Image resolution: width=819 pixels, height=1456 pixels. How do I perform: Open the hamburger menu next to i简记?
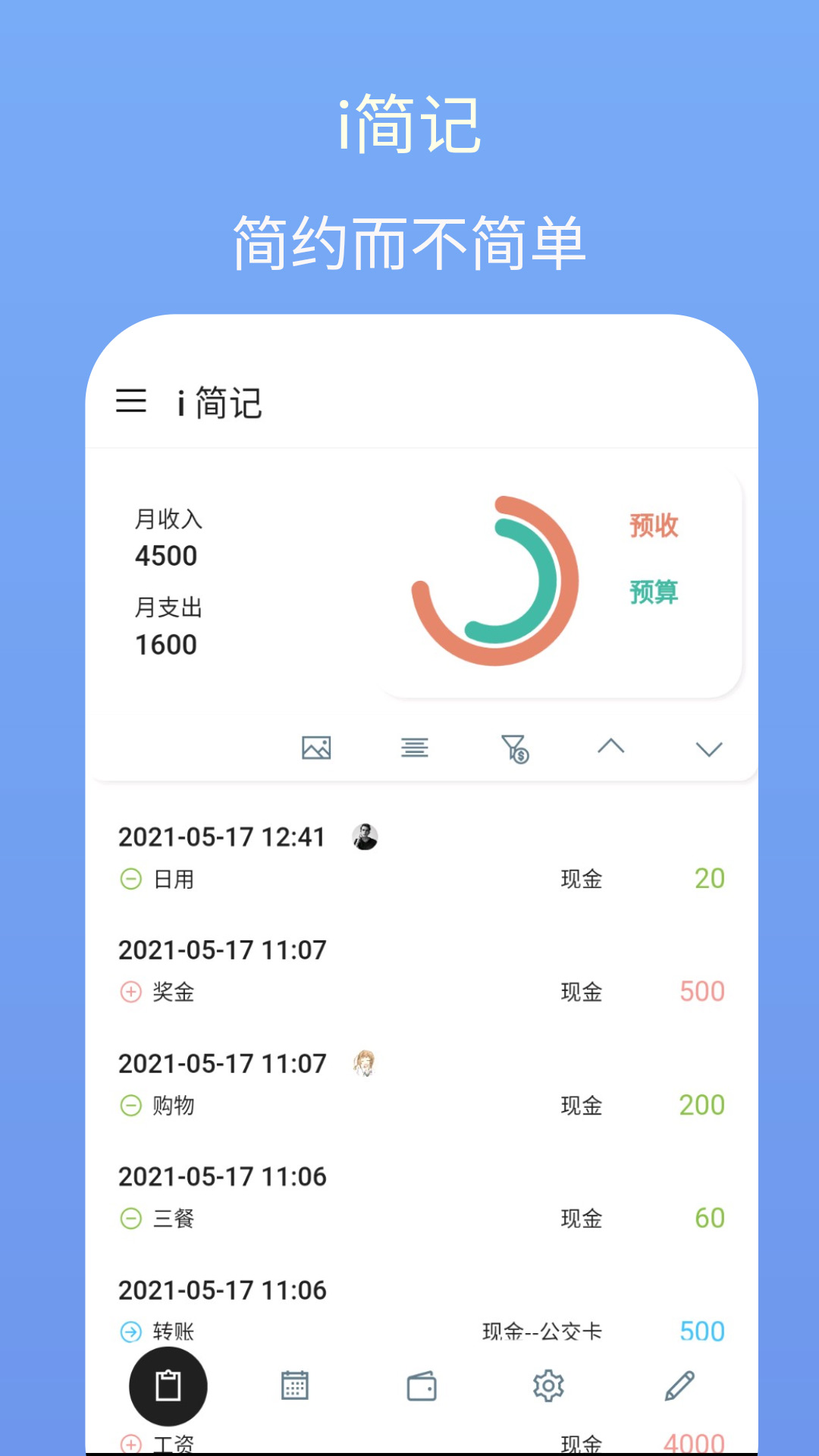tap(133, 402)
